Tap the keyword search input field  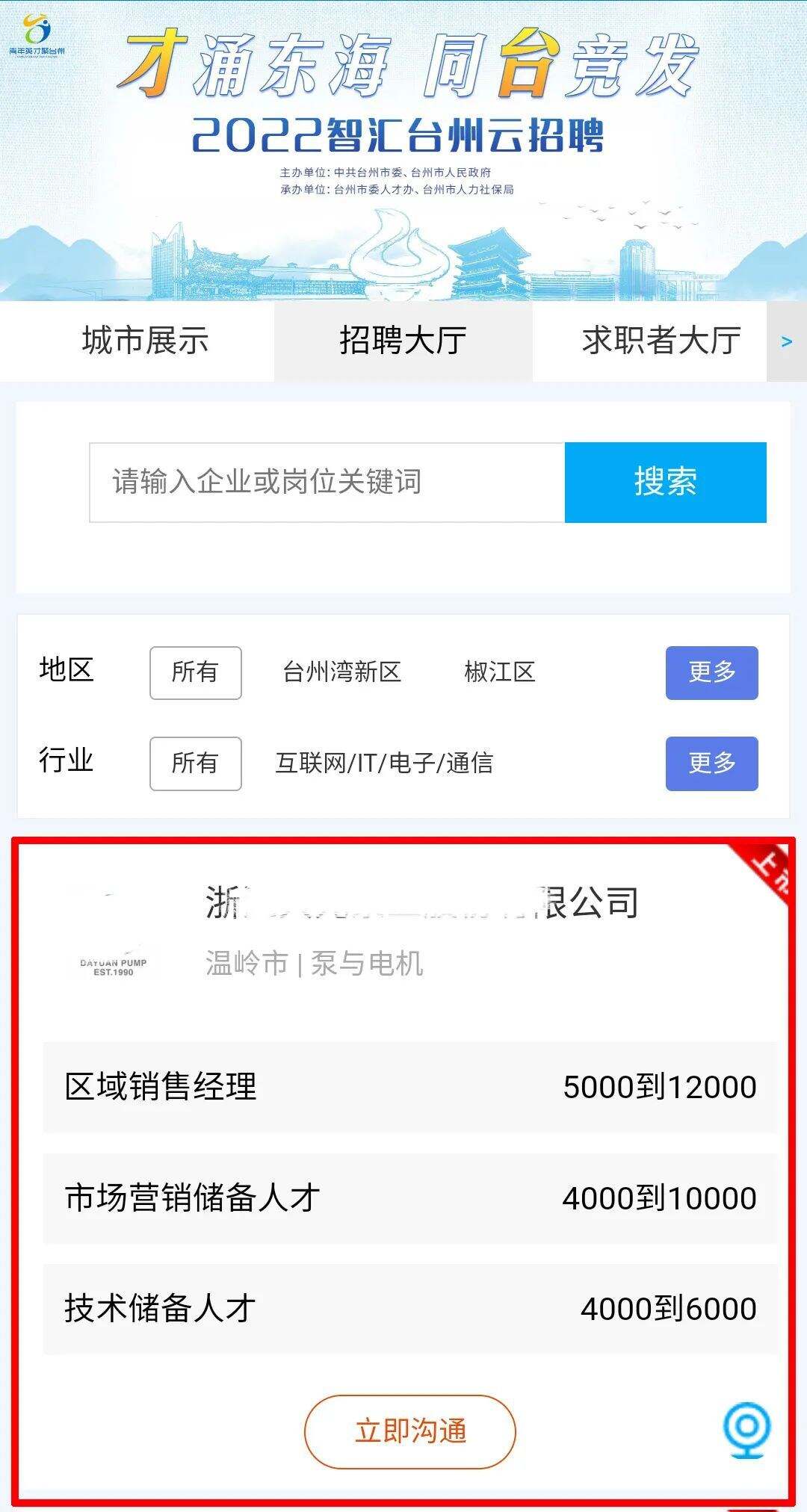click(327, 482)
